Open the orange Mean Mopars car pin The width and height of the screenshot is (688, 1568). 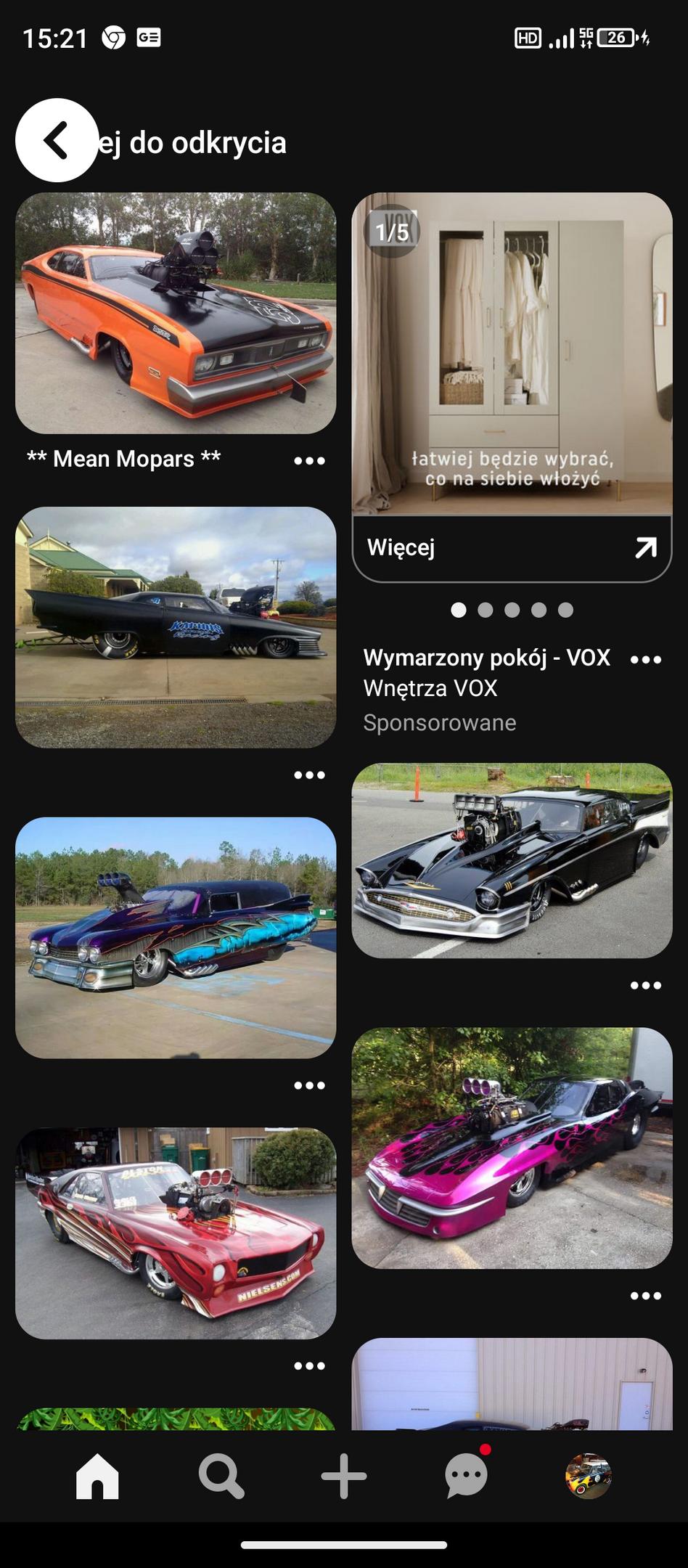coord(176,313)
